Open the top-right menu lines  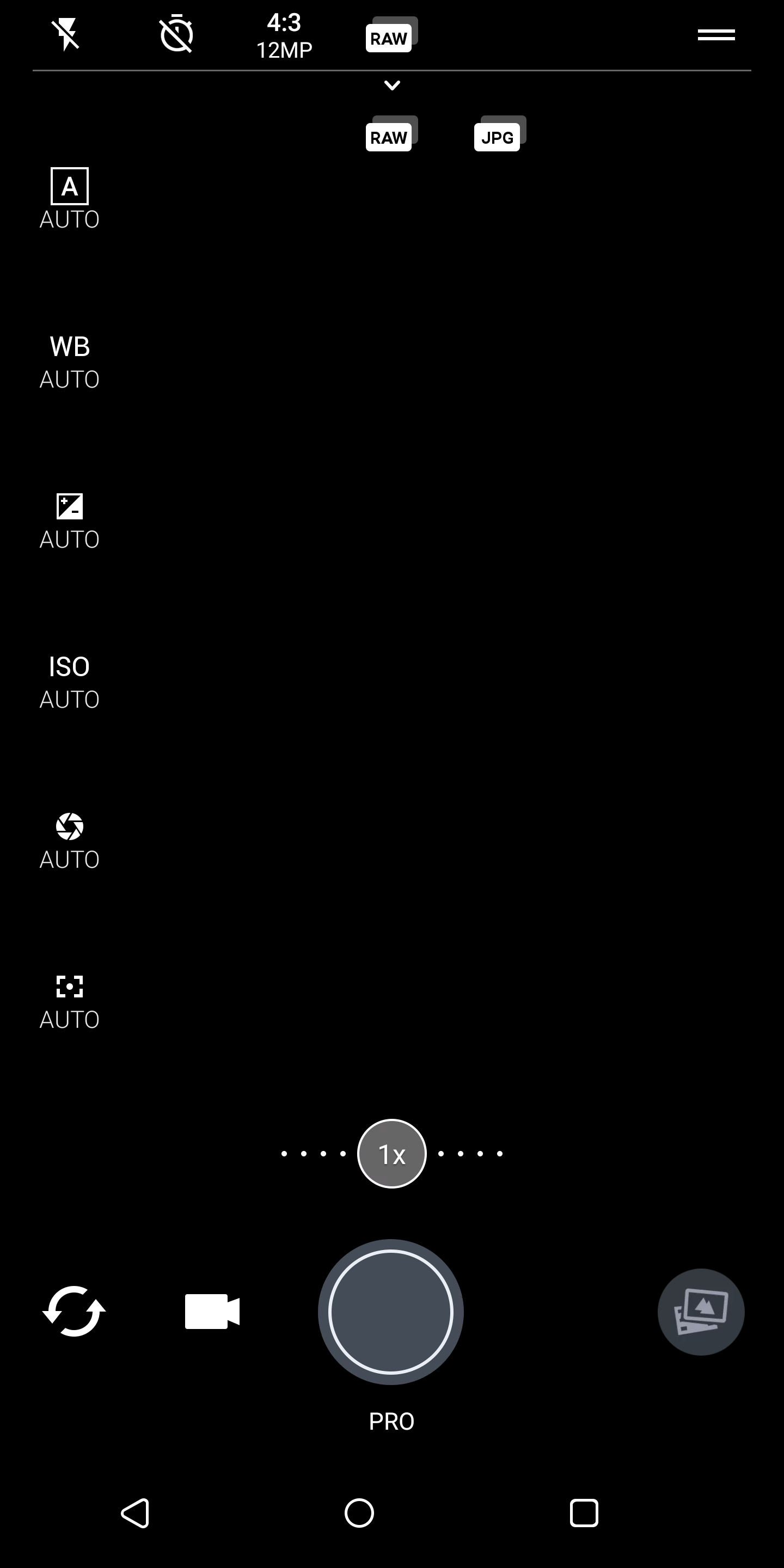(716, 35)
